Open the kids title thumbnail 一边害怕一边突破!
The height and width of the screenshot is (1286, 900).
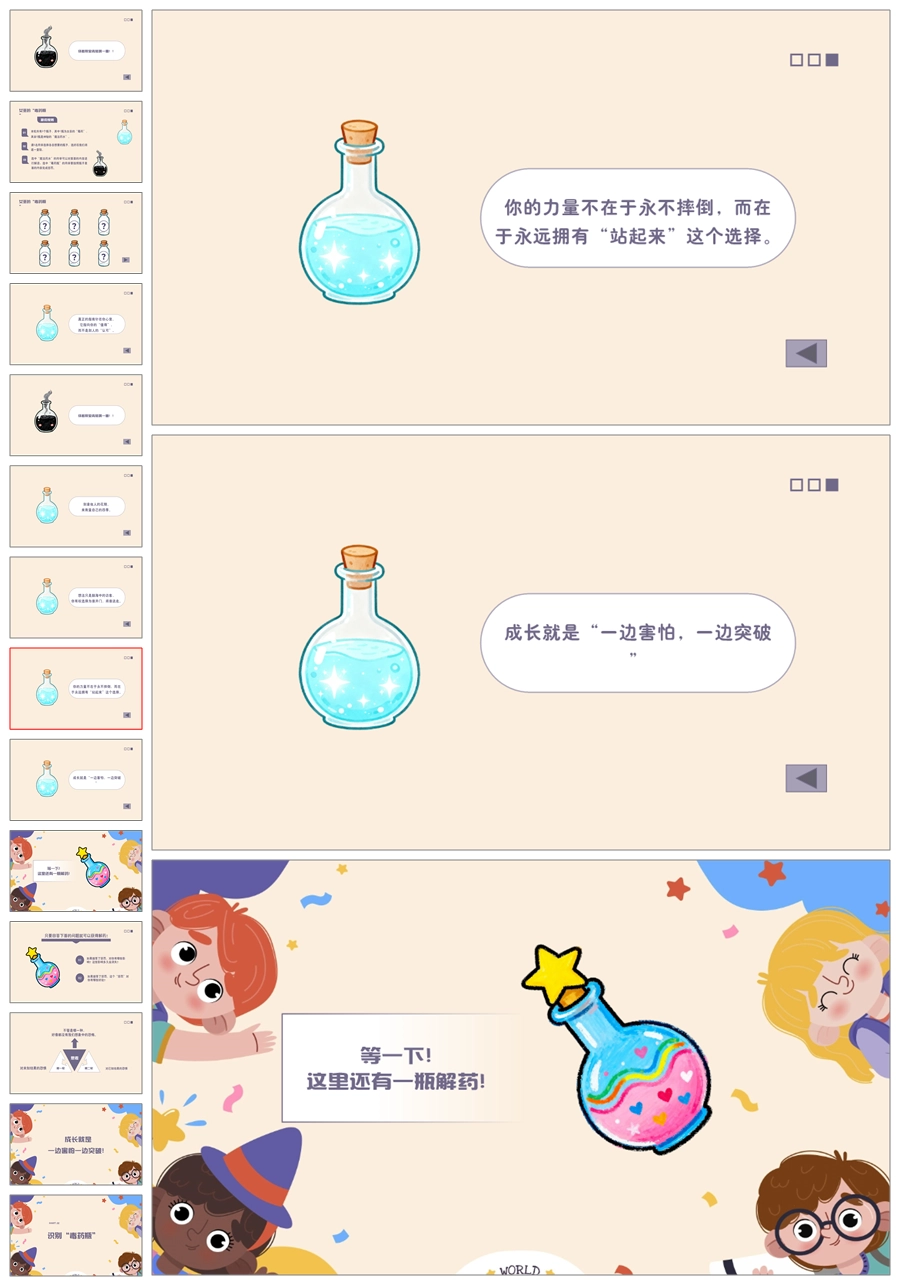76,1143
